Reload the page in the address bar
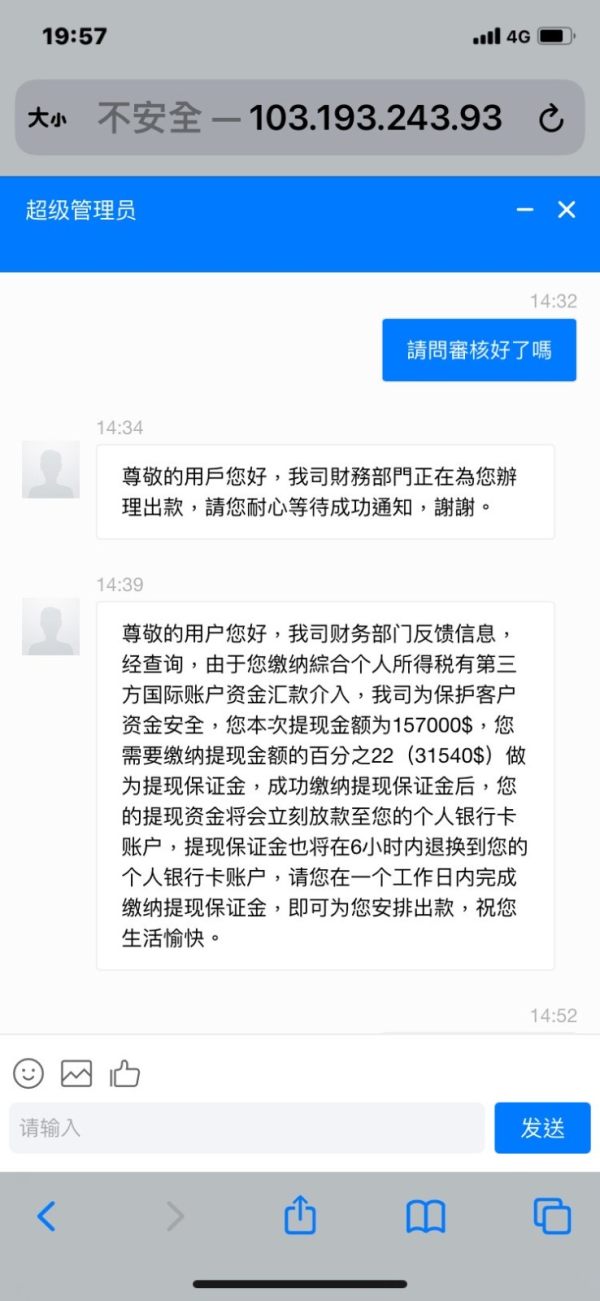This screenshot has height=1301, width=600. click(551, 119)
